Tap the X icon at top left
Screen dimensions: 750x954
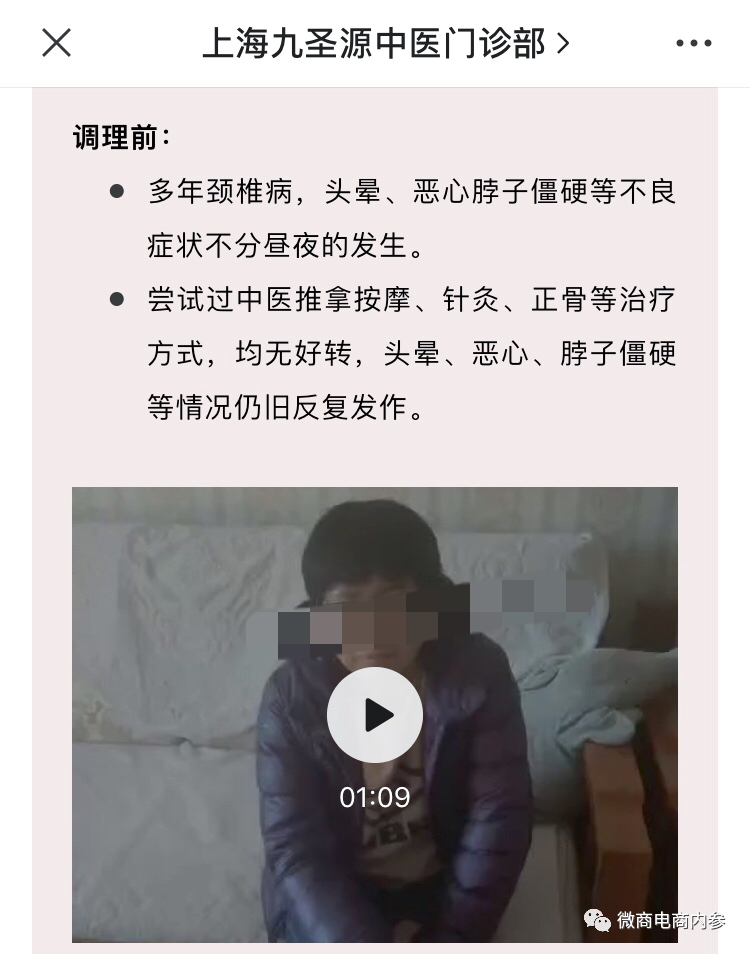tap(56, 43)
